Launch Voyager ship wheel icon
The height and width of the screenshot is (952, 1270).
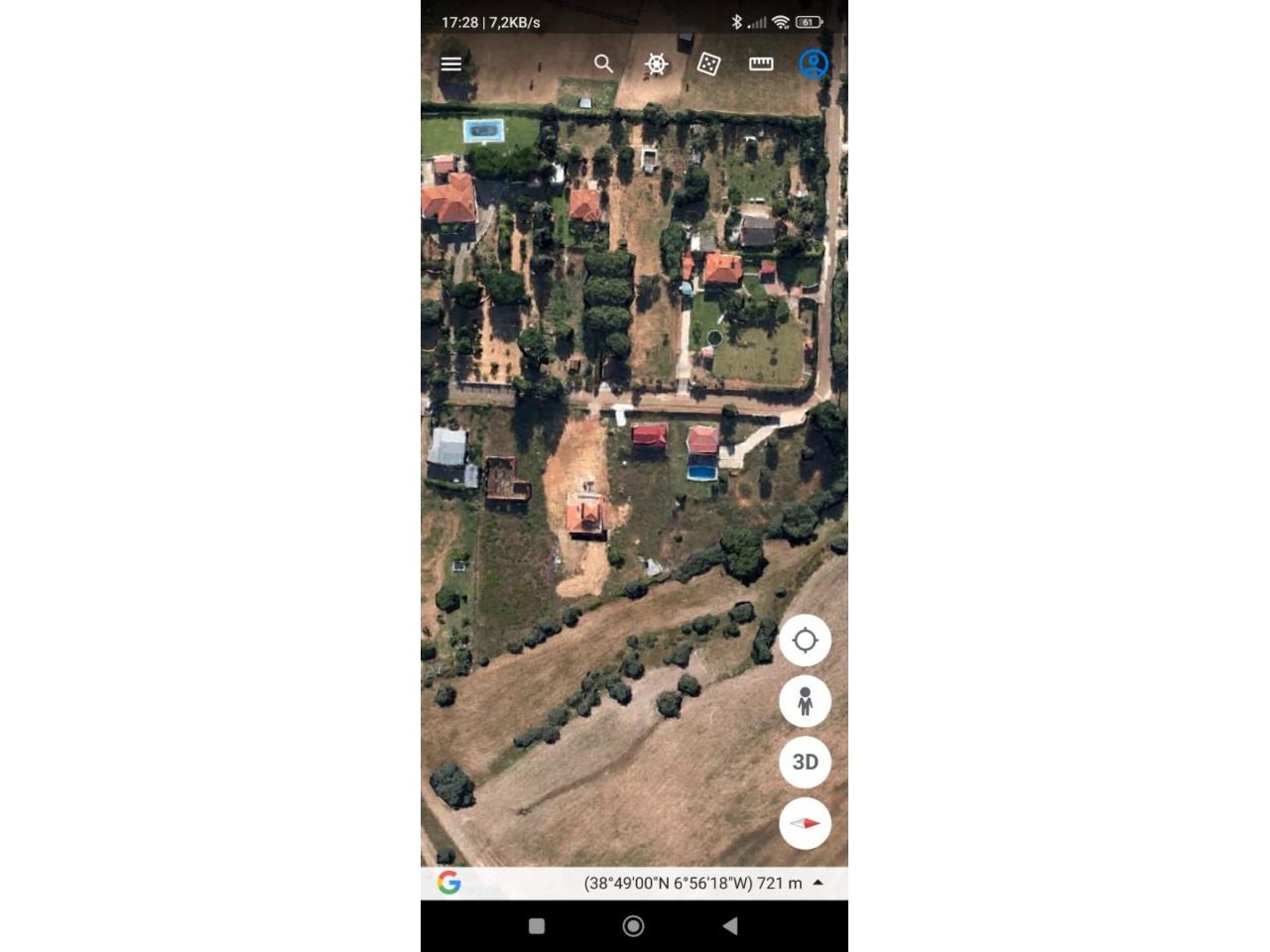coord(656,64)
